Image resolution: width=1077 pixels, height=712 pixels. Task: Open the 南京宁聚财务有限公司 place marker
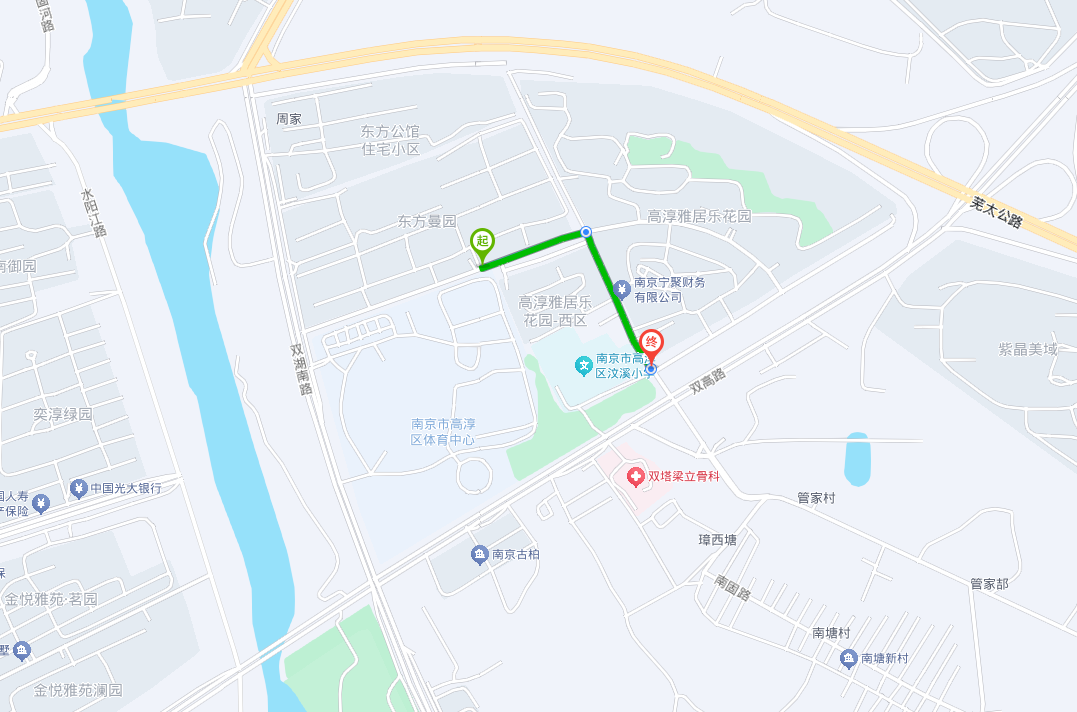(622, 289)
